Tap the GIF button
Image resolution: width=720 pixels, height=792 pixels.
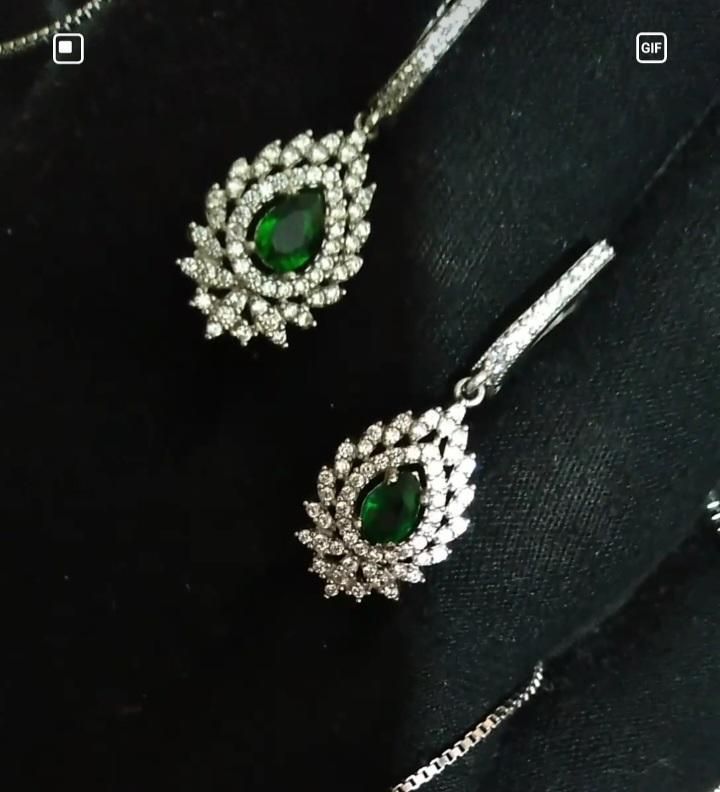tap(651, 48)
